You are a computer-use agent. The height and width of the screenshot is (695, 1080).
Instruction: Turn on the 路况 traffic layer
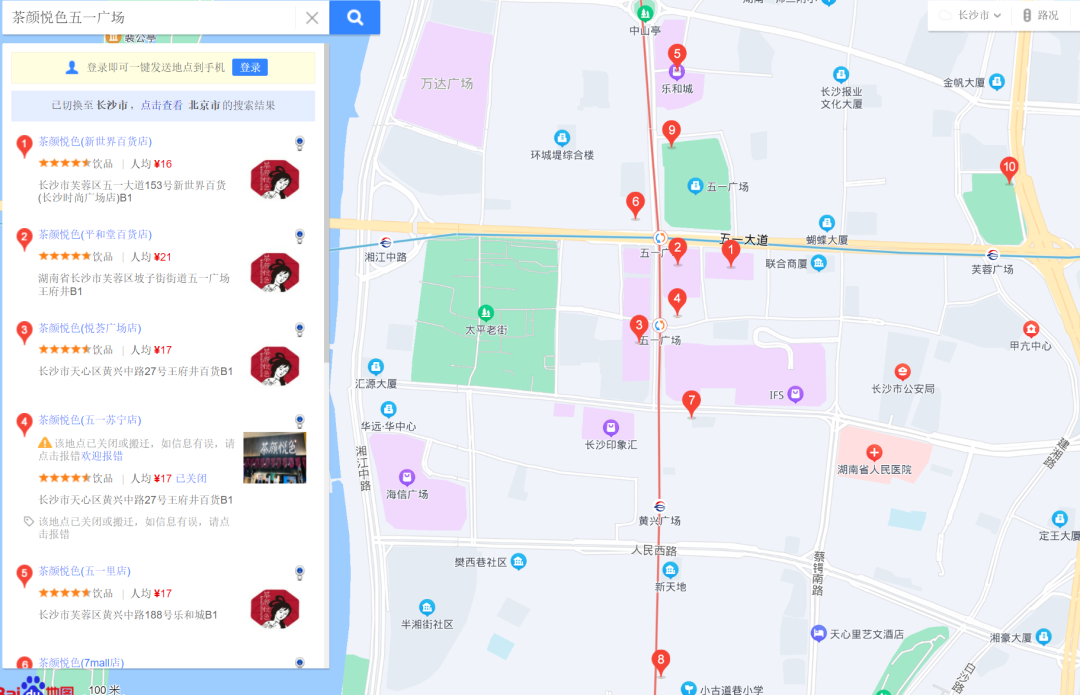pyautogui.click(x=1040, y=16)
